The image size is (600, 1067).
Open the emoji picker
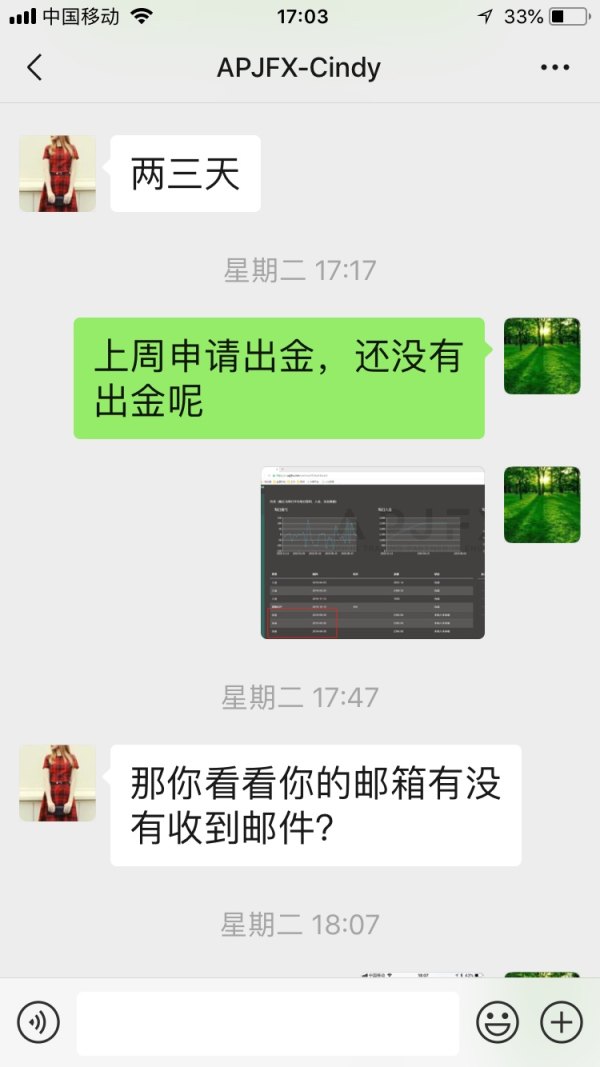pyautogui.click(x=497, y=1022)
